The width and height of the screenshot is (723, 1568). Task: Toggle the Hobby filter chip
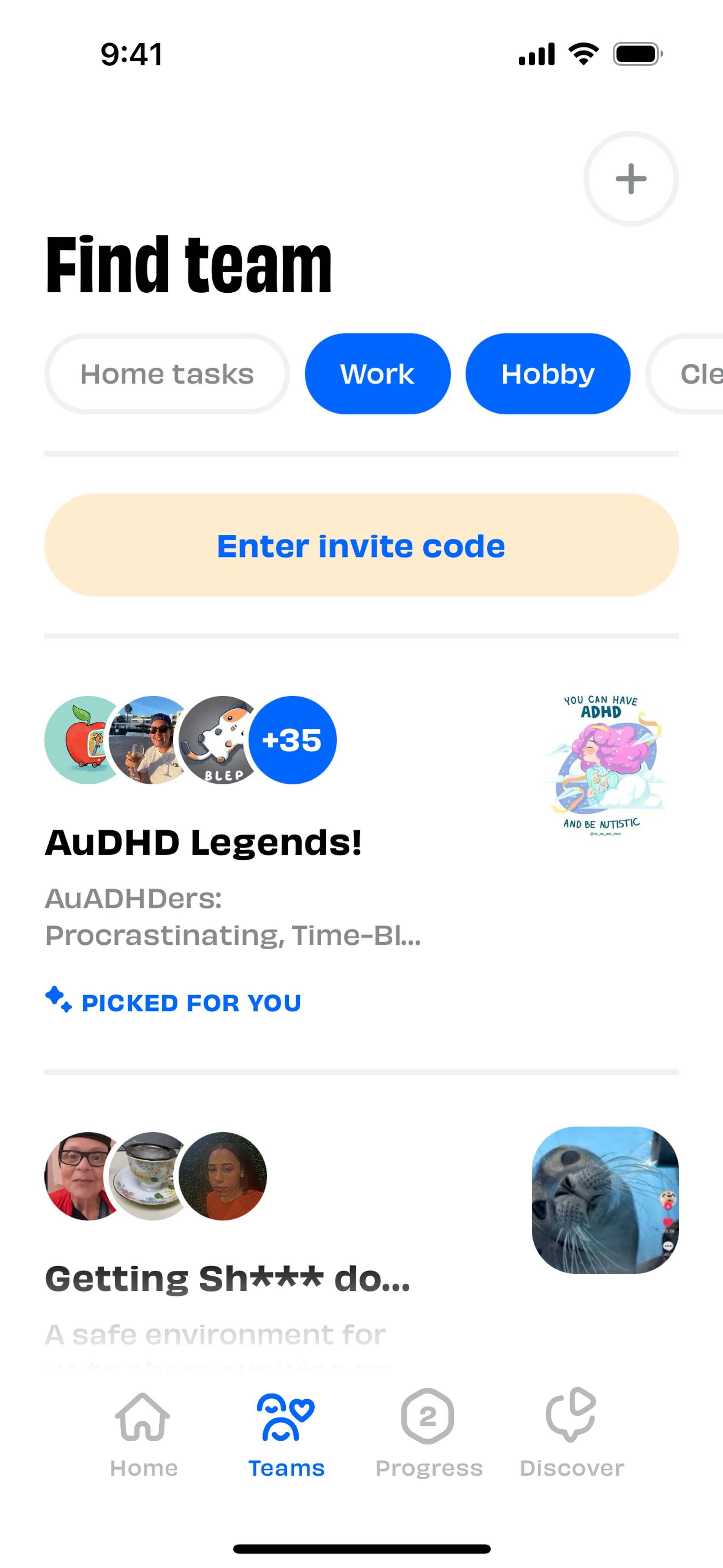click(548, 374)
